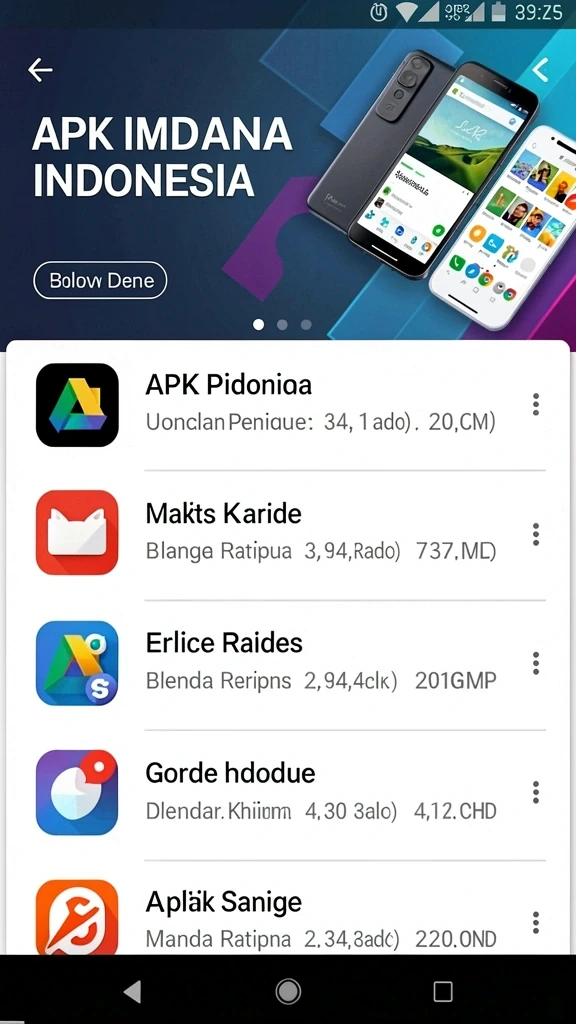The width and height of the screenshot is (576, 1024).
Task: Open overflow menu for Gorde hdodue
Action: click(x=536, y=792)
